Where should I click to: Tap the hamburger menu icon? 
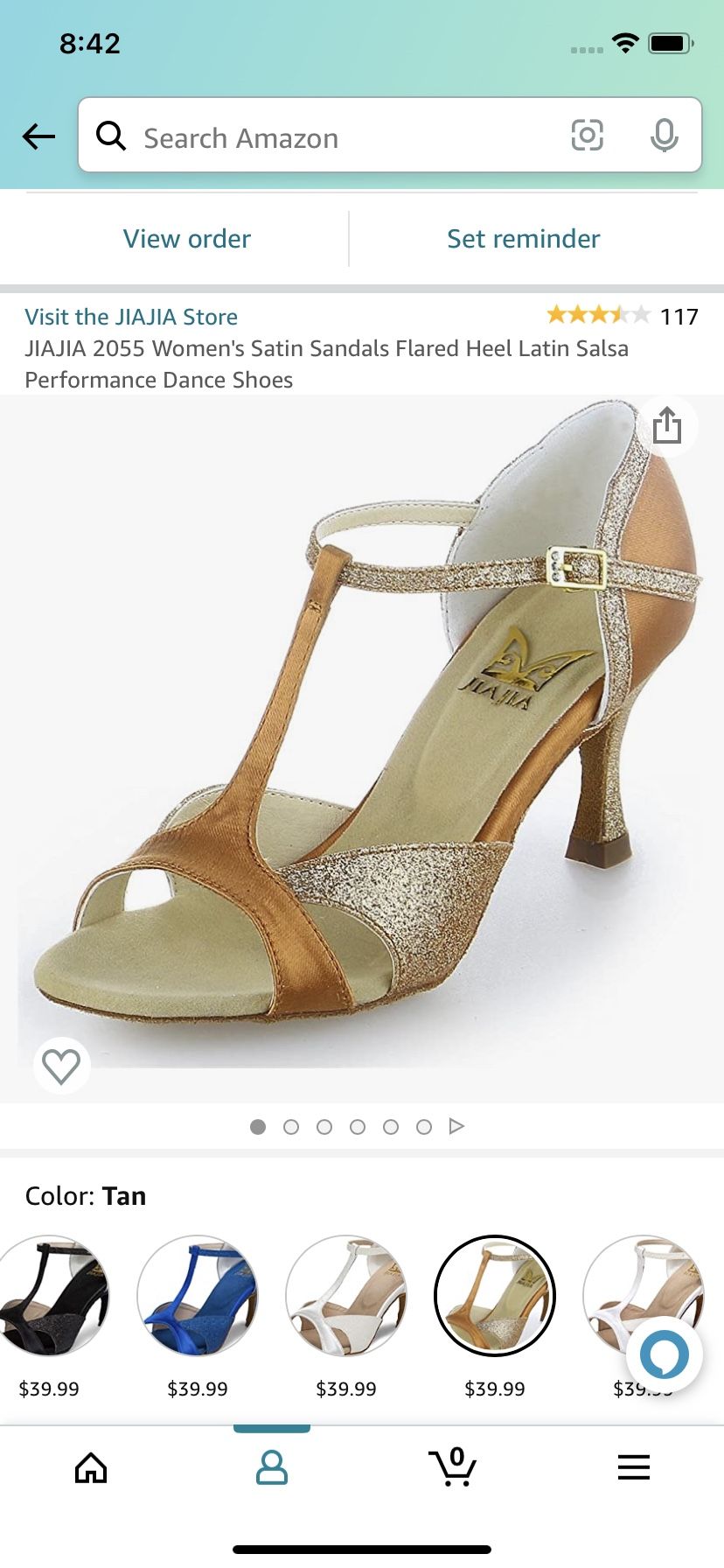point(633,1467)
